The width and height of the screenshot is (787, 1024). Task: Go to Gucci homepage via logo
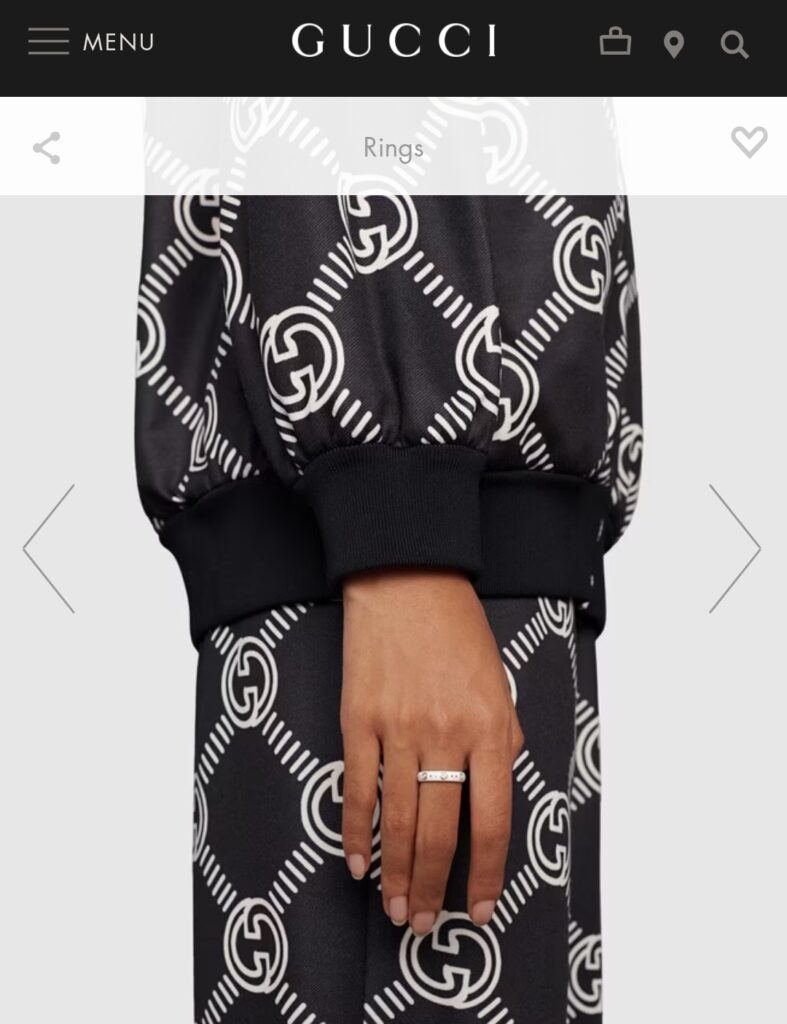click(x=394, y=42)
